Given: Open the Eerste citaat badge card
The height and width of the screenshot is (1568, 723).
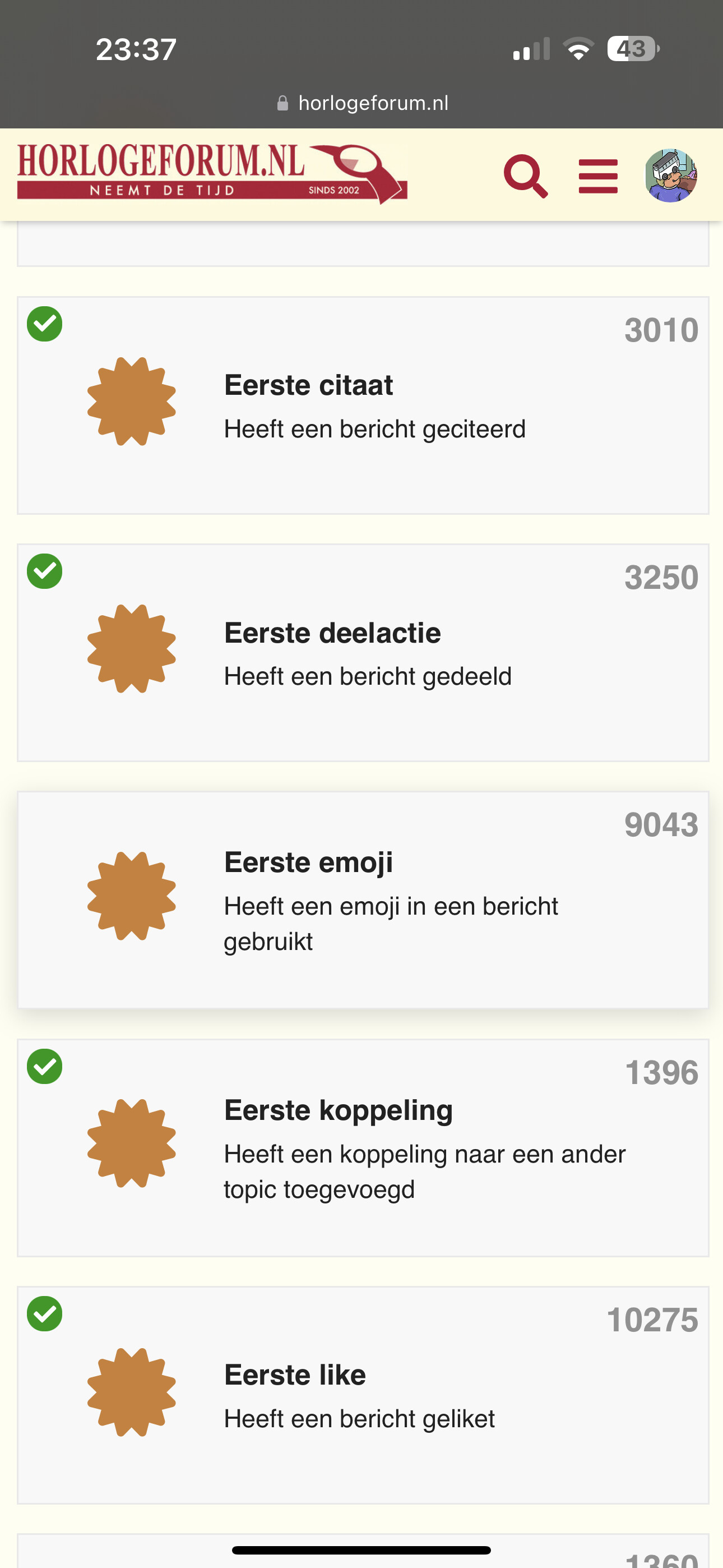Looking at the screenshot, I should [x=363, y=405].
